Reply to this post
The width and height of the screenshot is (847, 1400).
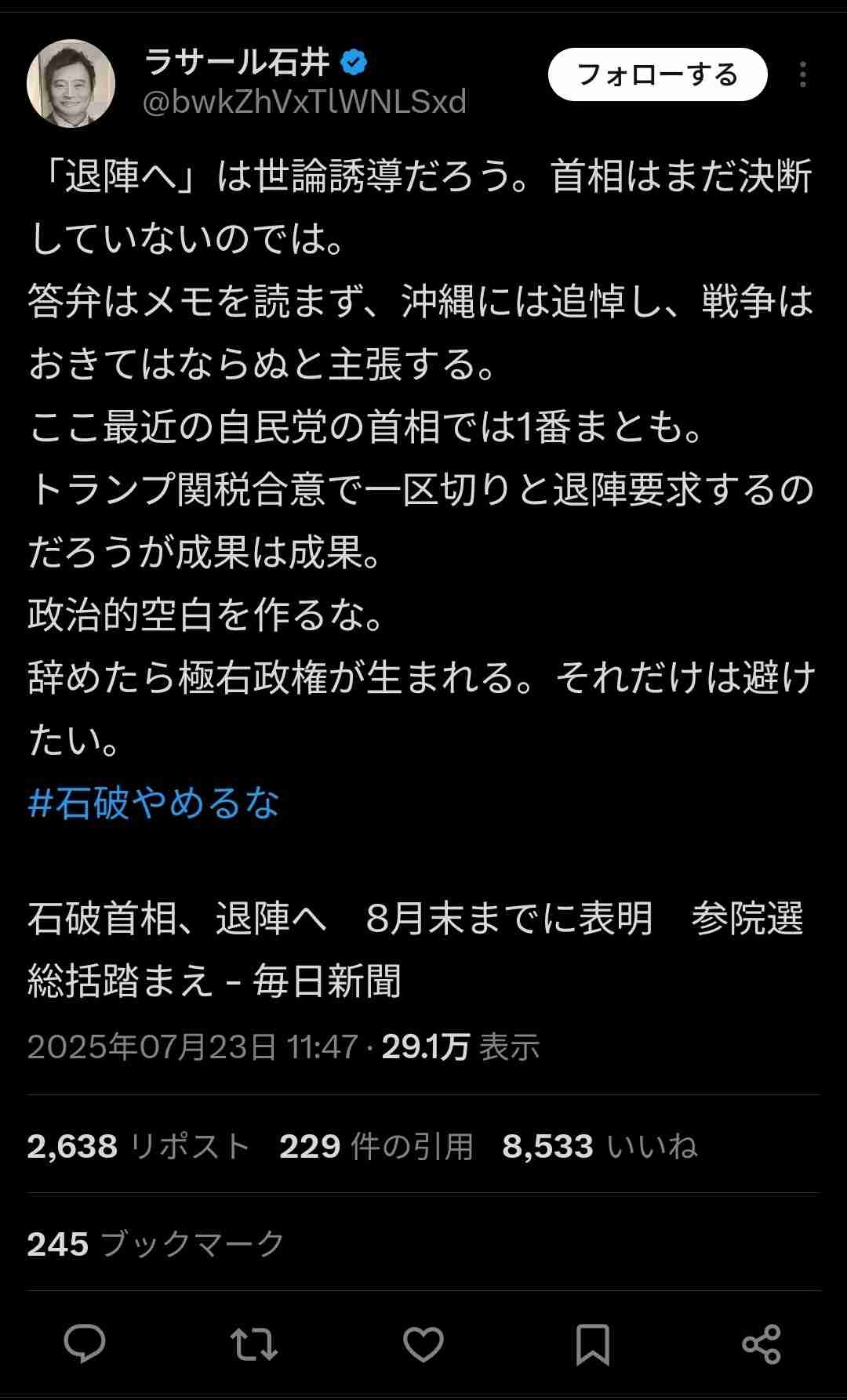click(85, 1344)
